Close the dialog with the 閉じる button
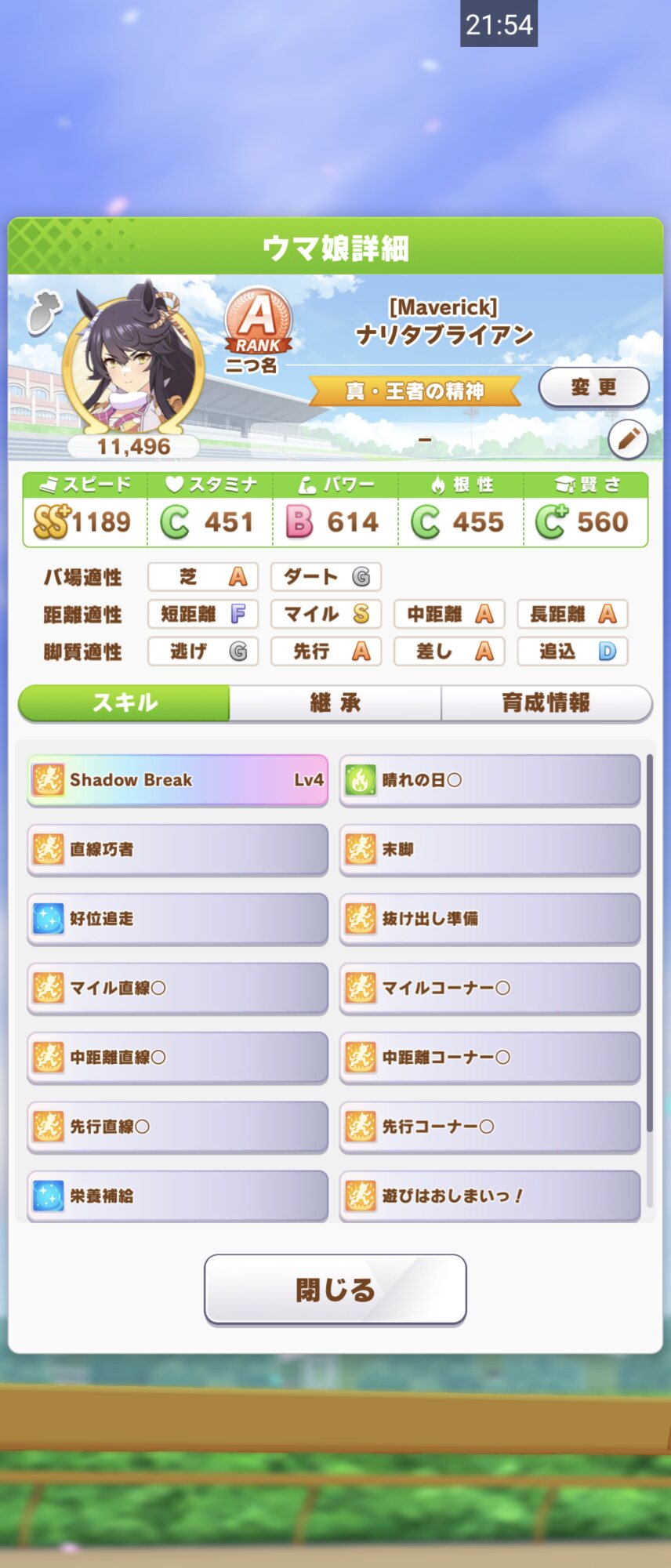This screenshot has width=671, height=1568. [x=335, y=1289]
